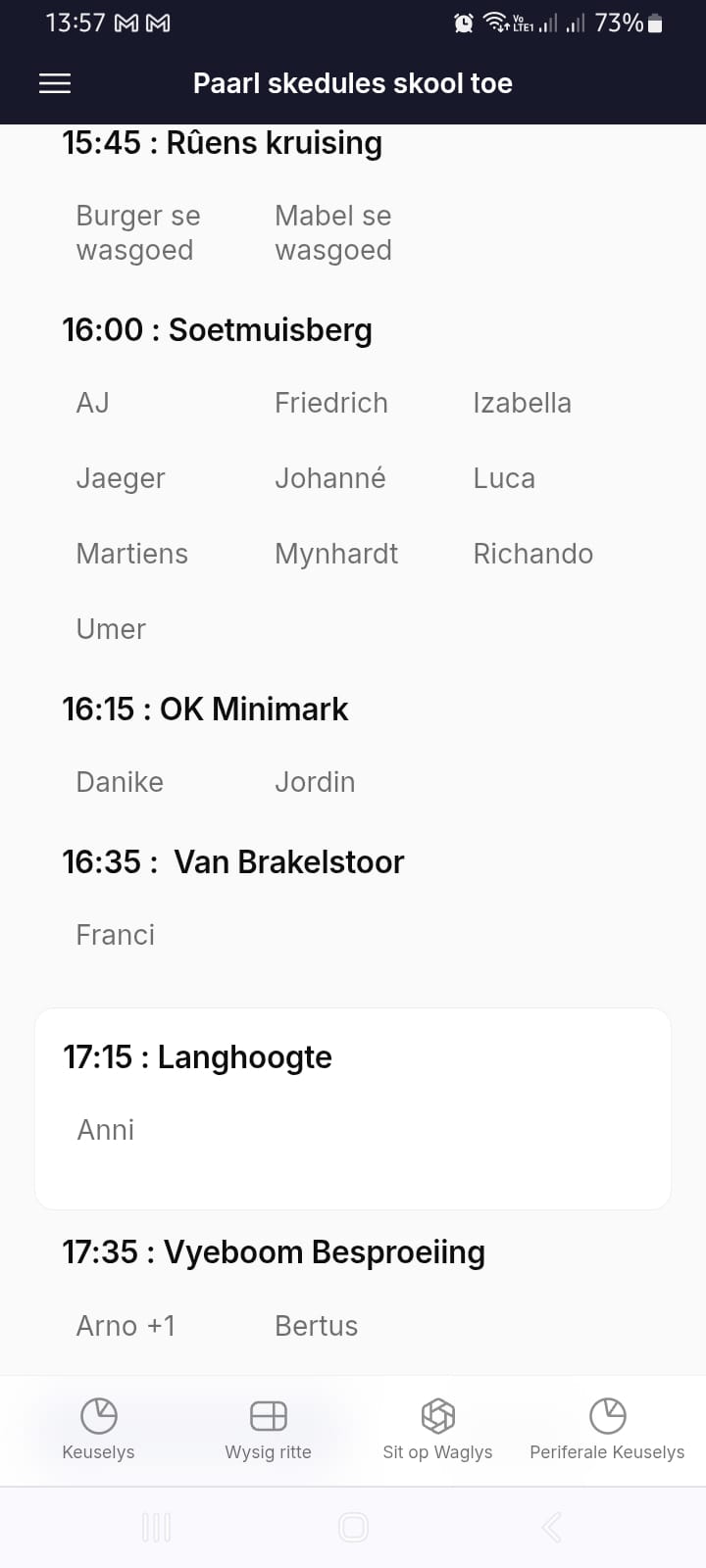Select the Periferale Keuselys tab
706x1568 pixels.
click(607, 1430)
